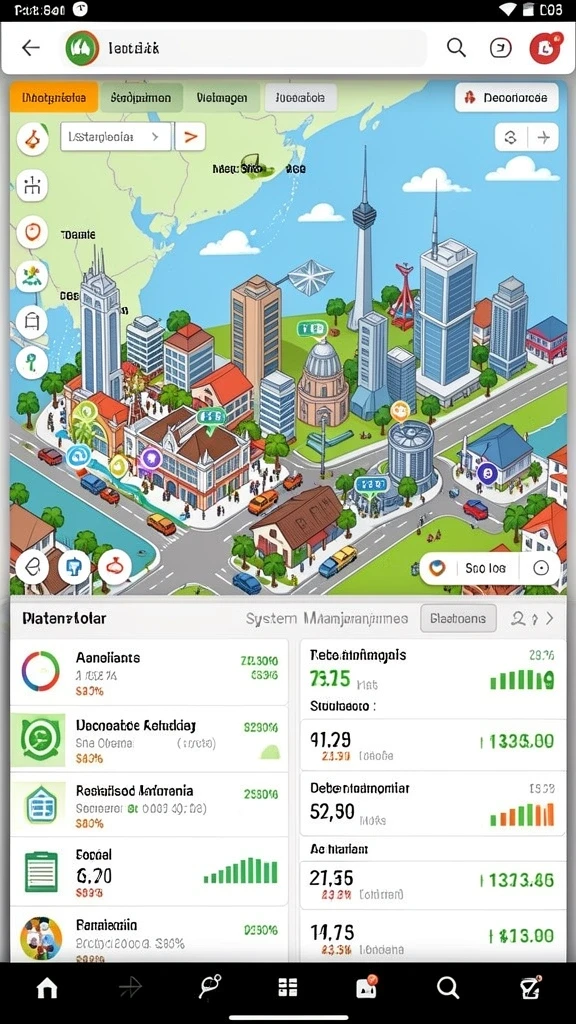
Task: Tap the circular target icon at the map's bottom right
Action: (x=541, y=568)
